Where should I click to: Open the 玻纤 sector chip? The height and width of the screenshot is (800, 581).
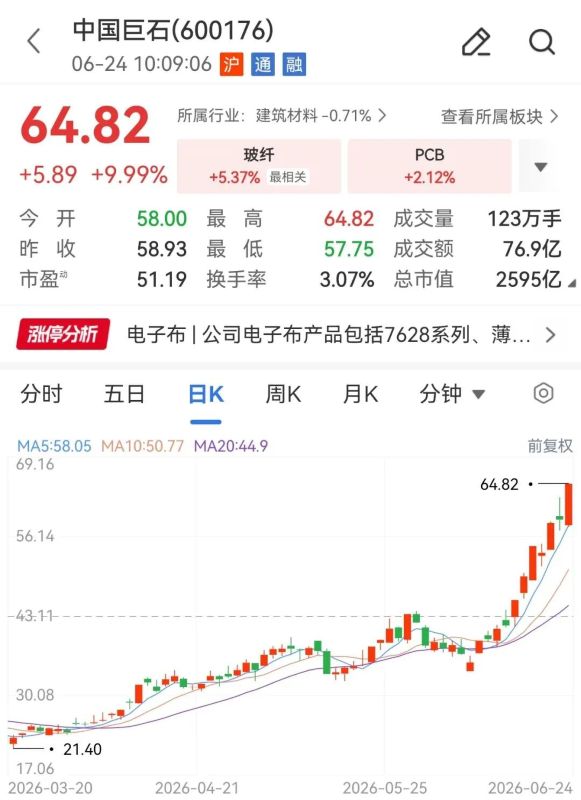[x=259, y=166]
